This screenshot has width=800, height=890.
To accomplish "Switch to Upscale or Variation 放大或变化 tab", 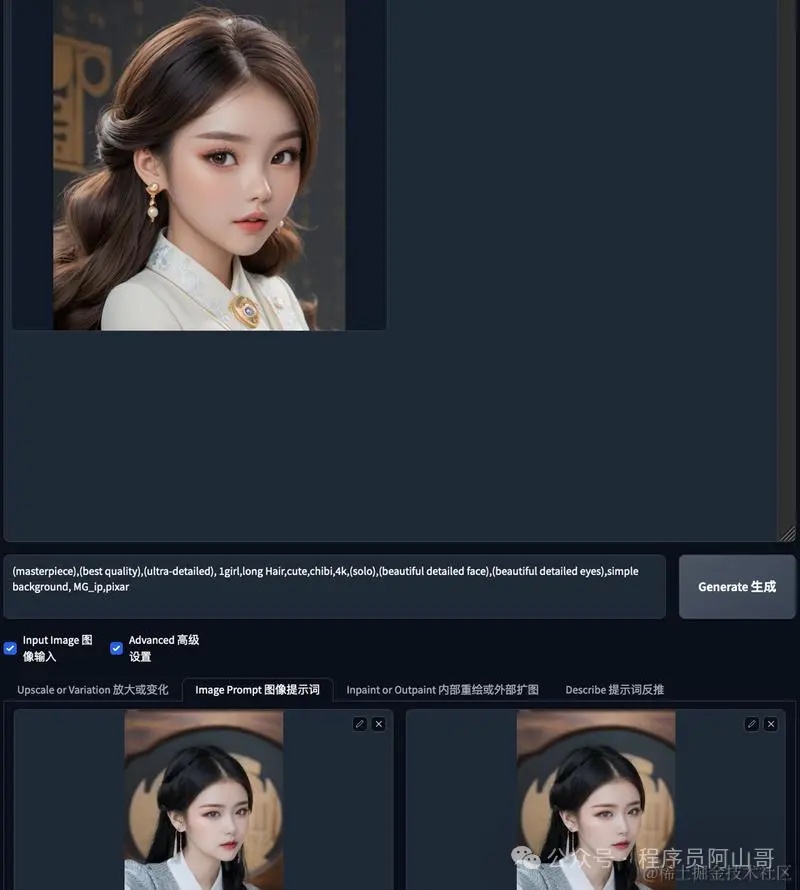I will [x=93, y=690].
